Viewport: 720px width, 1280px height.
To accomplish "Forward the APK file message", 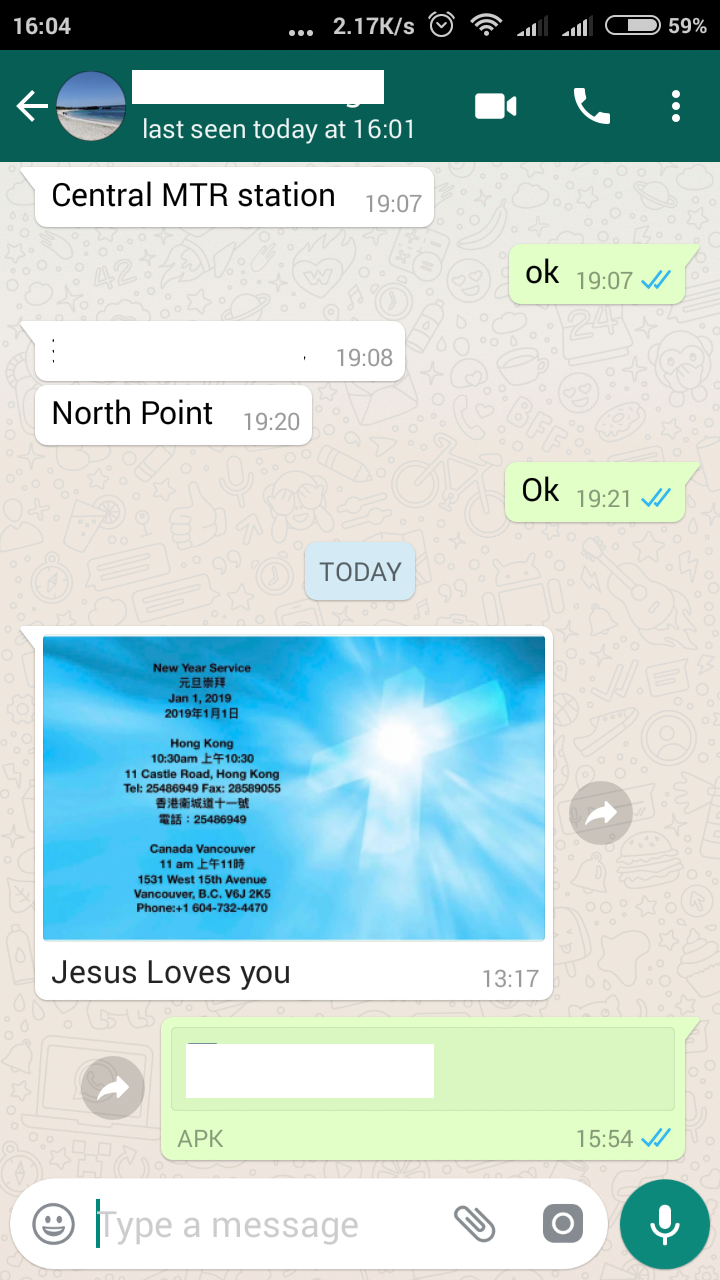I will coord(113,1088).
